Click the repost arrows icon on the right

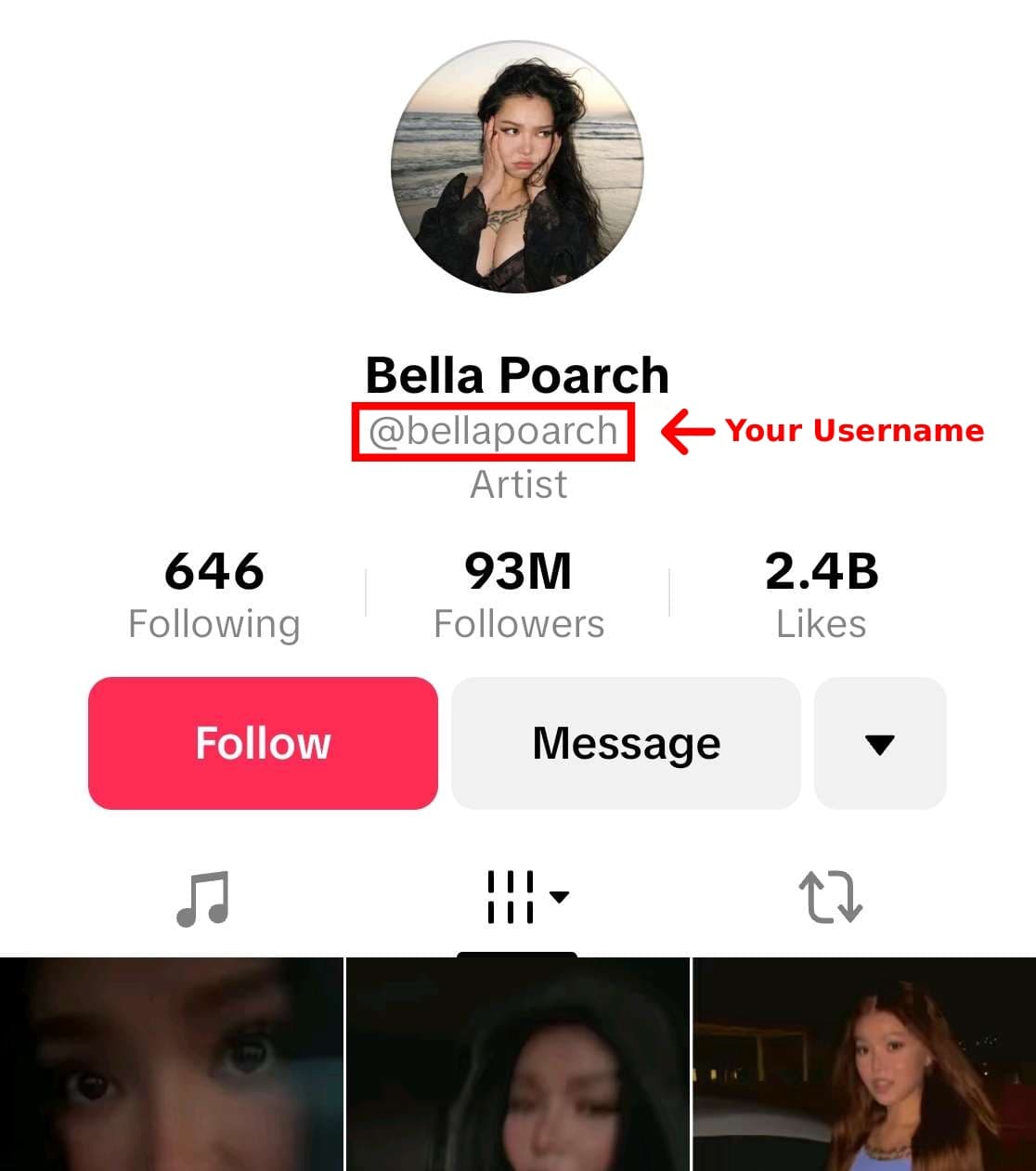[x=829, y=896]
